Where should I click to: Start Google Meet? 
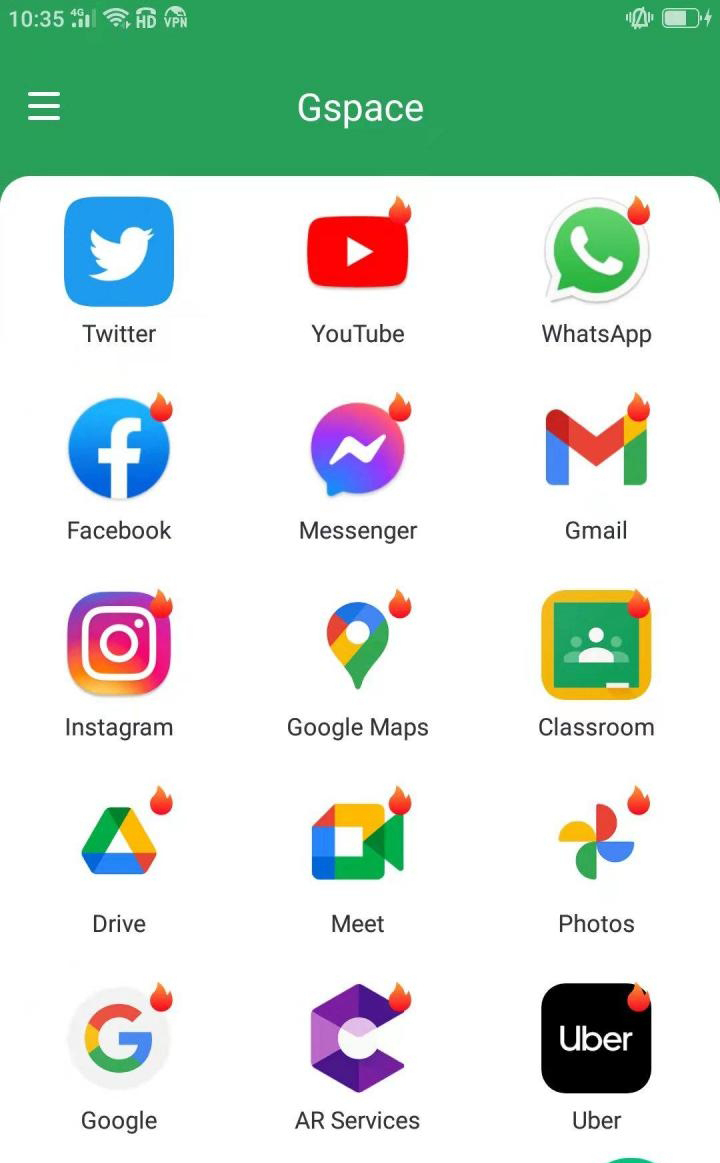(x=358, y=842)
